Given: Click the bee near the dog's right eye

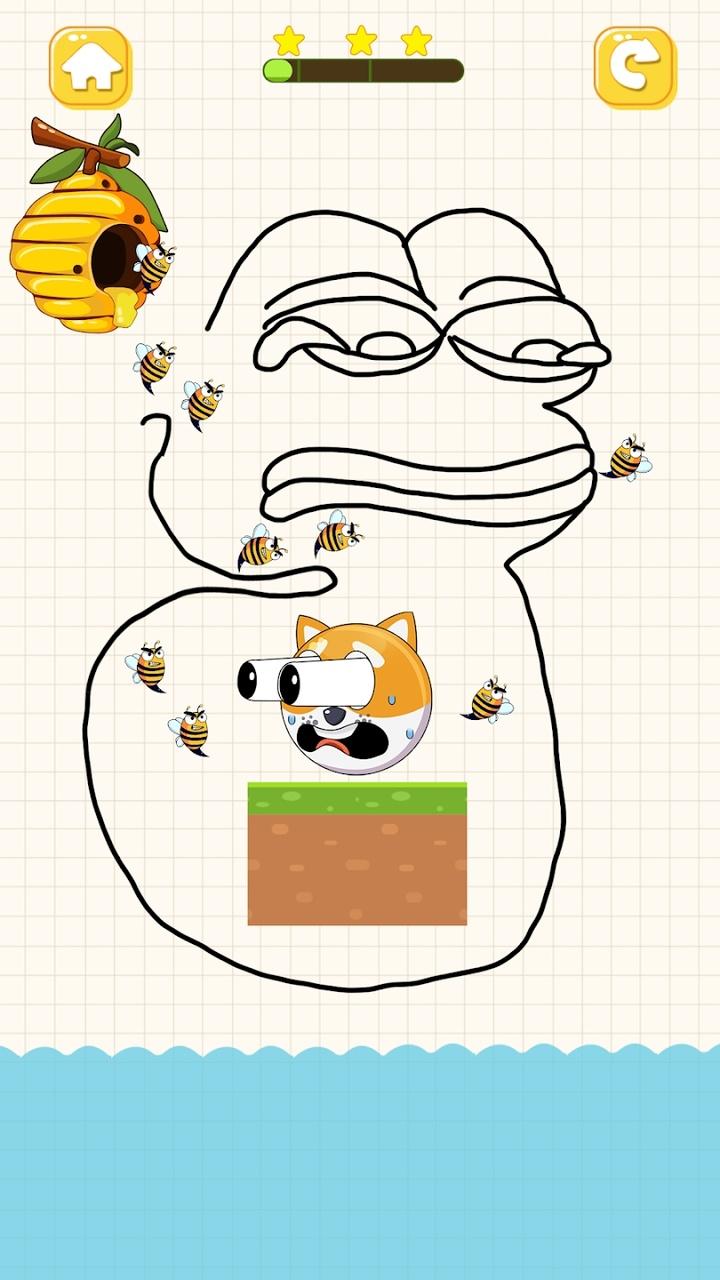Looking at the screenshot, I should pyautogui.click(x=487, y=700).
